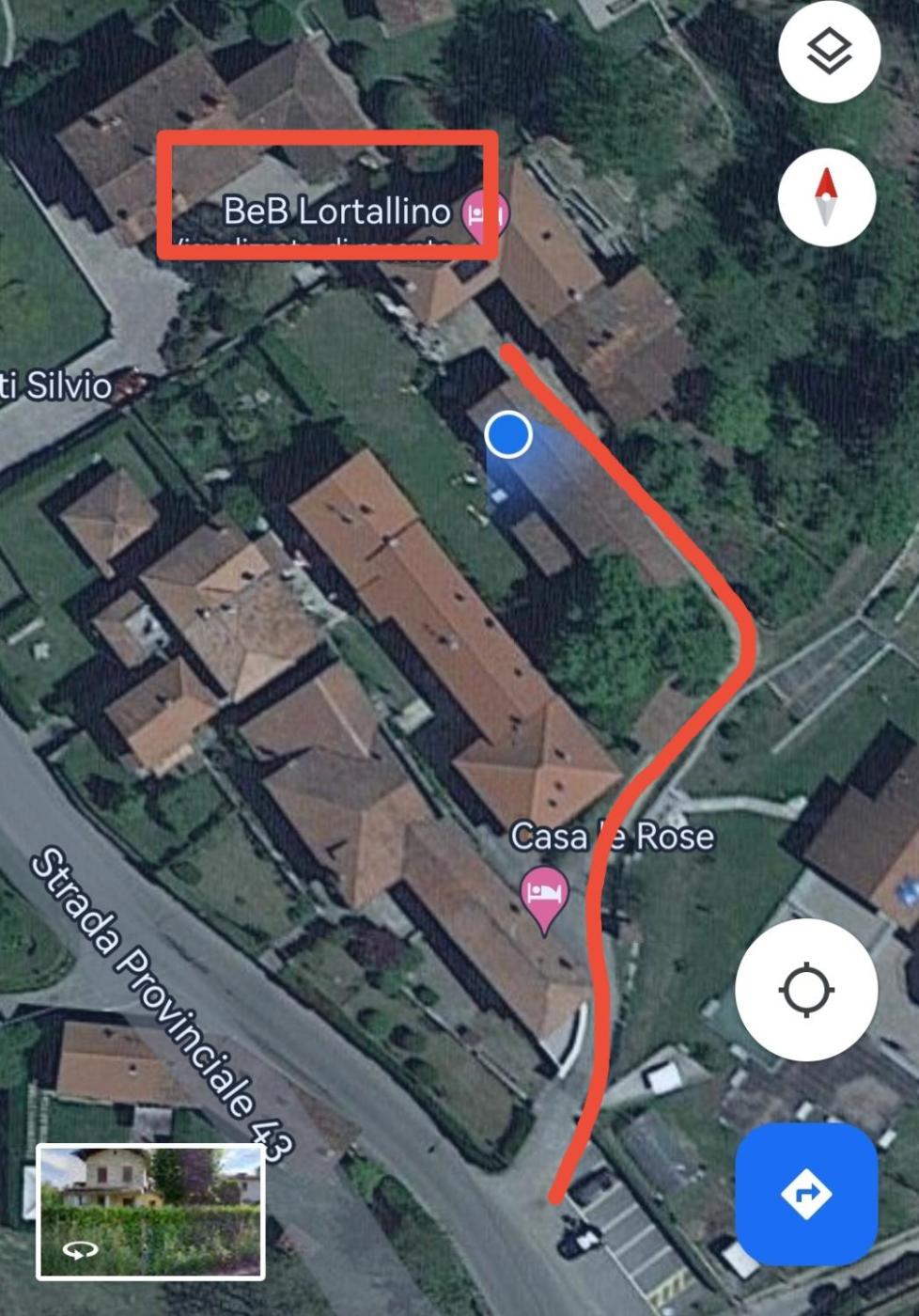
Task: Select the Casa le Rose lodging pin
Action: click(544, 894)
